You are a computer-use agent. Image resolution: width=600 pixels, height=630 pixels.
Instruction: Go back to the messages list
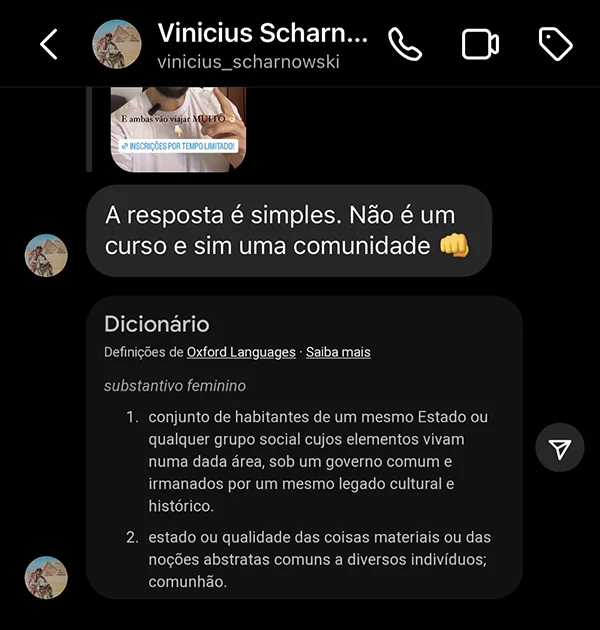pos(48,45)
